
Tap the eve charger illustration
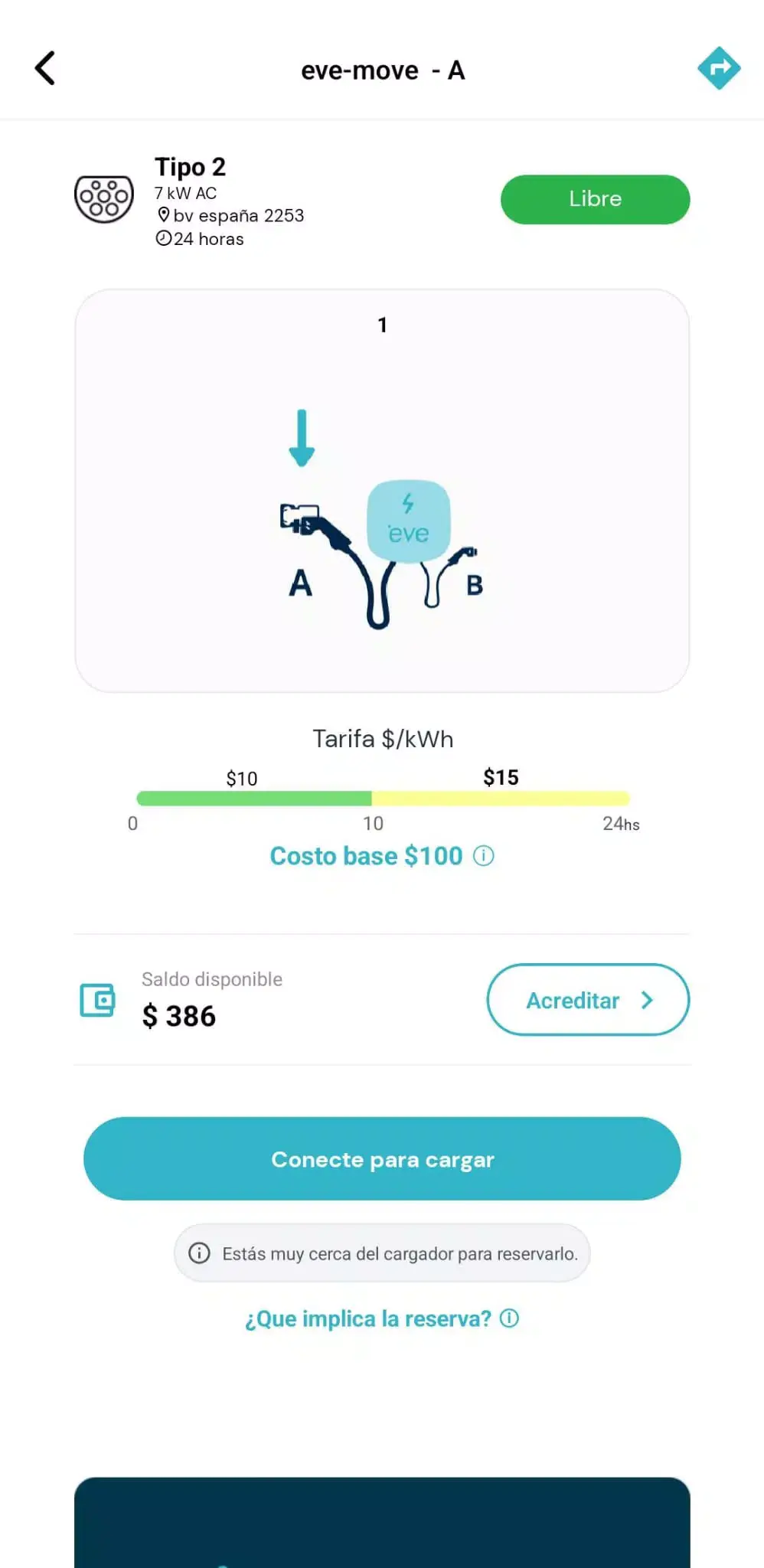409,519
